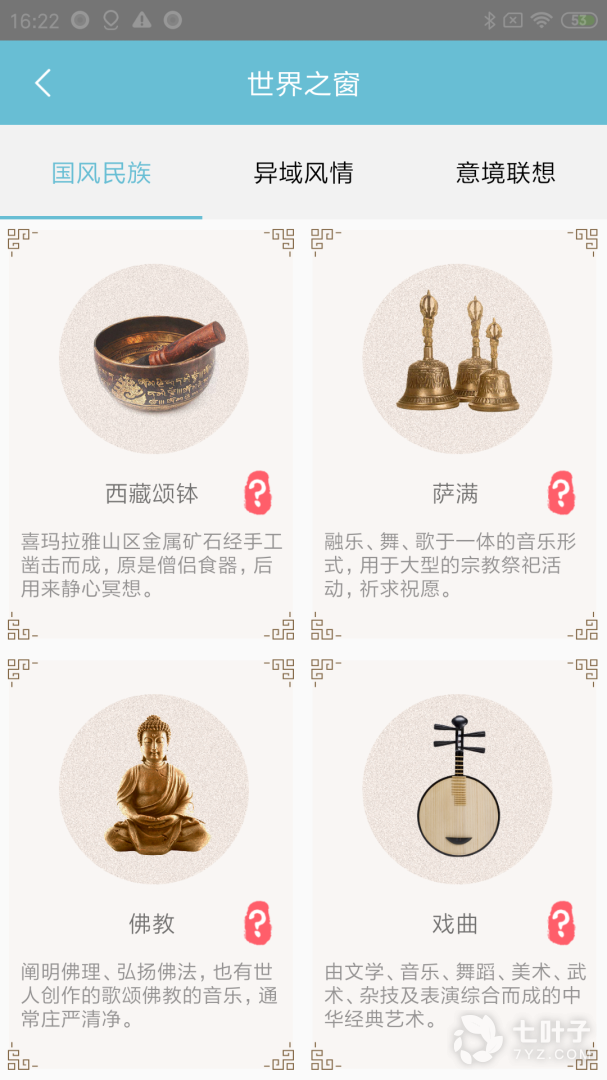Select the 国风民族 tab
Screen dimensions: 607x1080
tap(101, 173)
